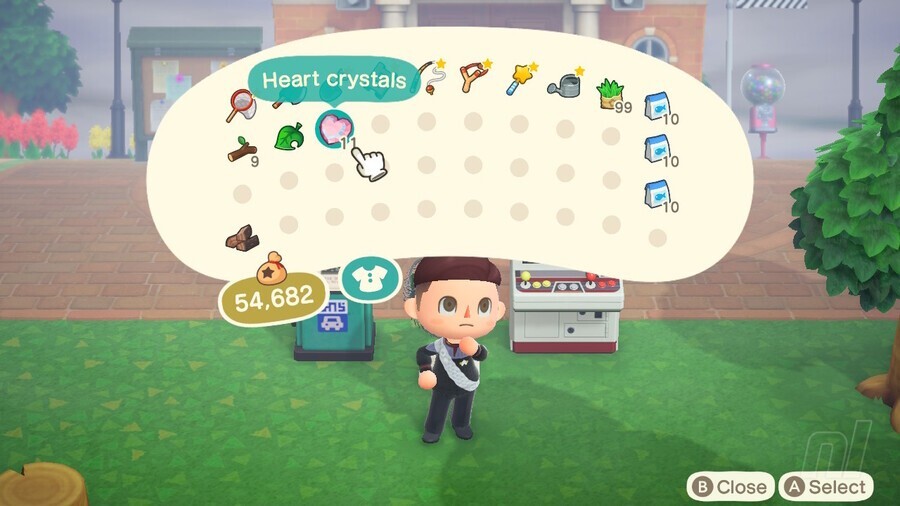900x506 pixels.
Task: Pick the bug net in inventory
Action: pos(241,101)
